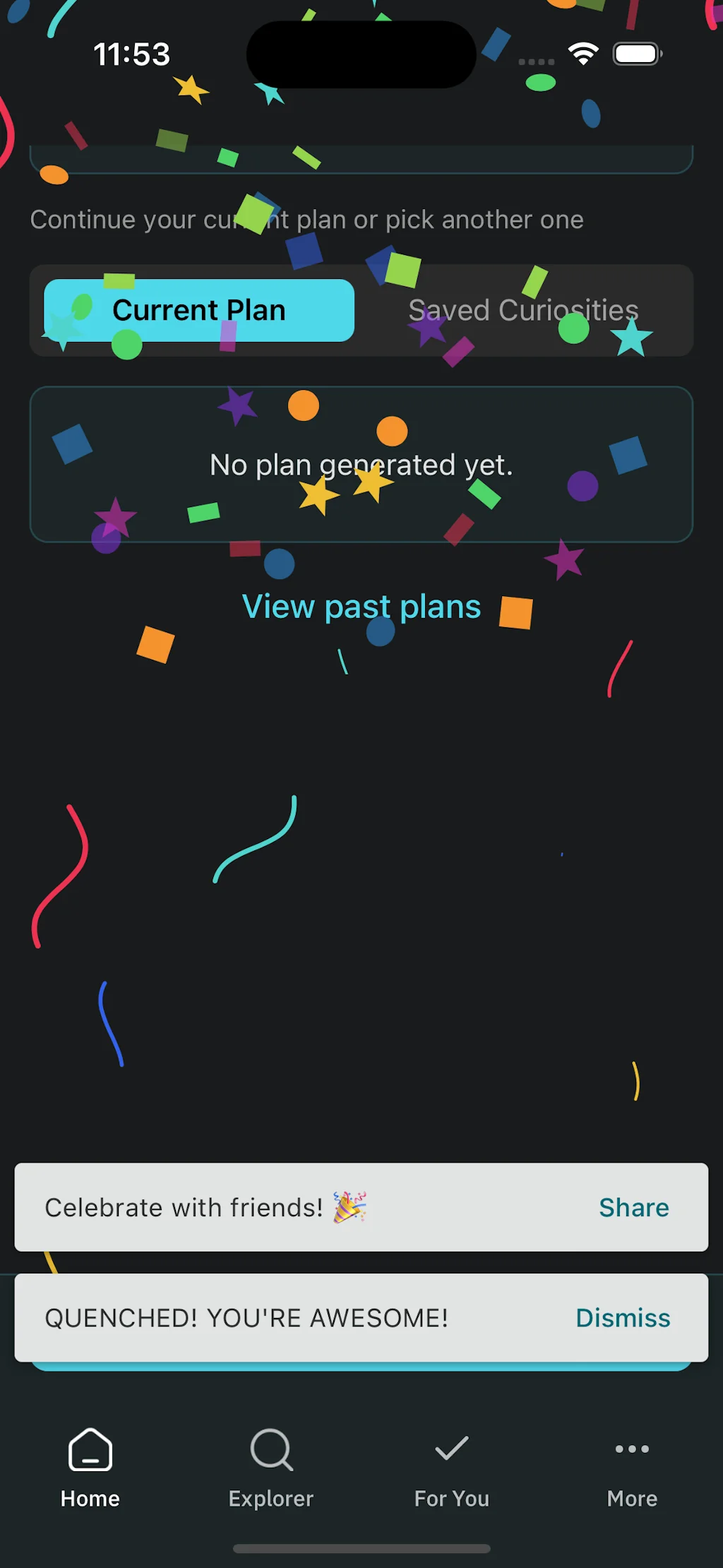Switch to the Current Plan segment
Image resolution: width=723 pixels, height=1568 pixels.
[198, 311]
